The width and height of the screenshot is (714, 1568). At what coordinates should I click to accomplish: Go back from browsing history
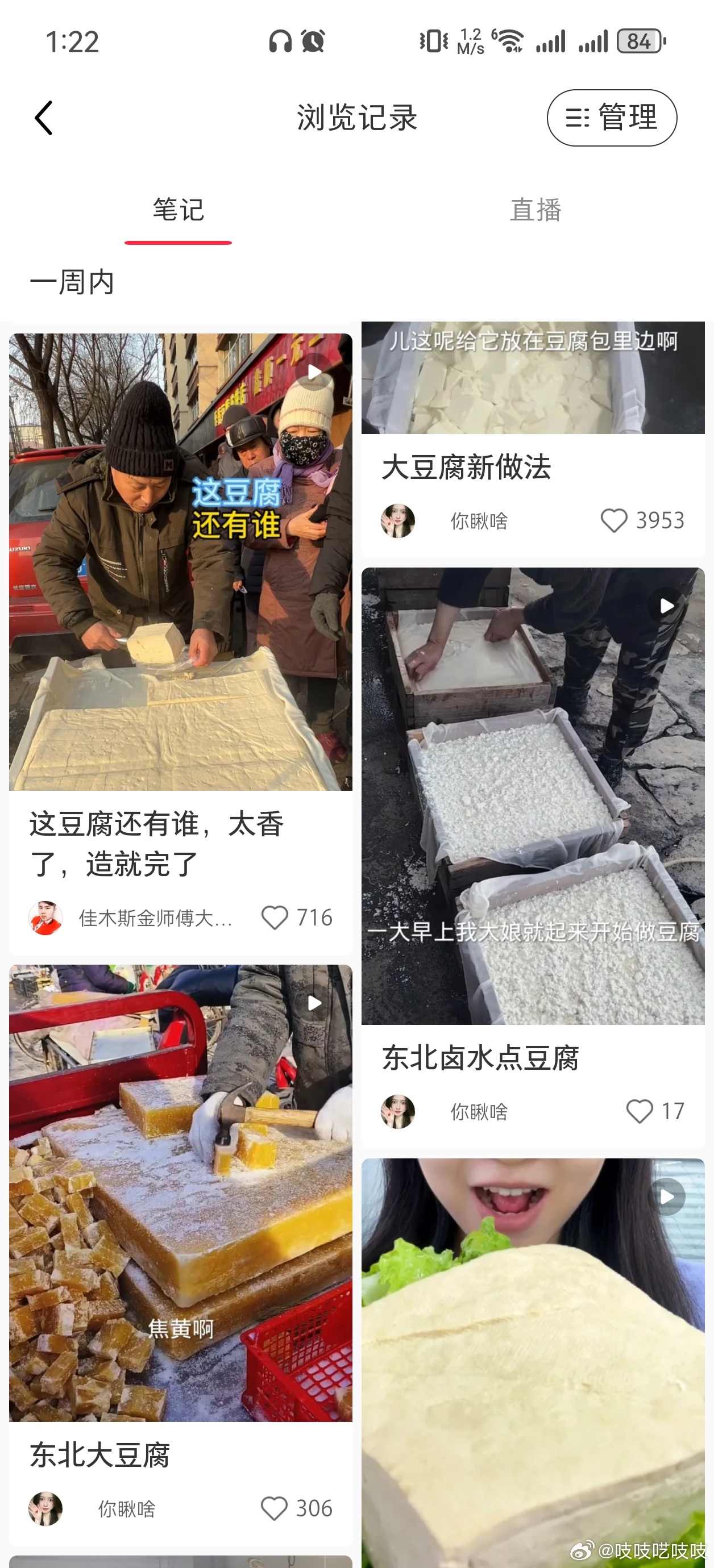[x=44, y=118]
